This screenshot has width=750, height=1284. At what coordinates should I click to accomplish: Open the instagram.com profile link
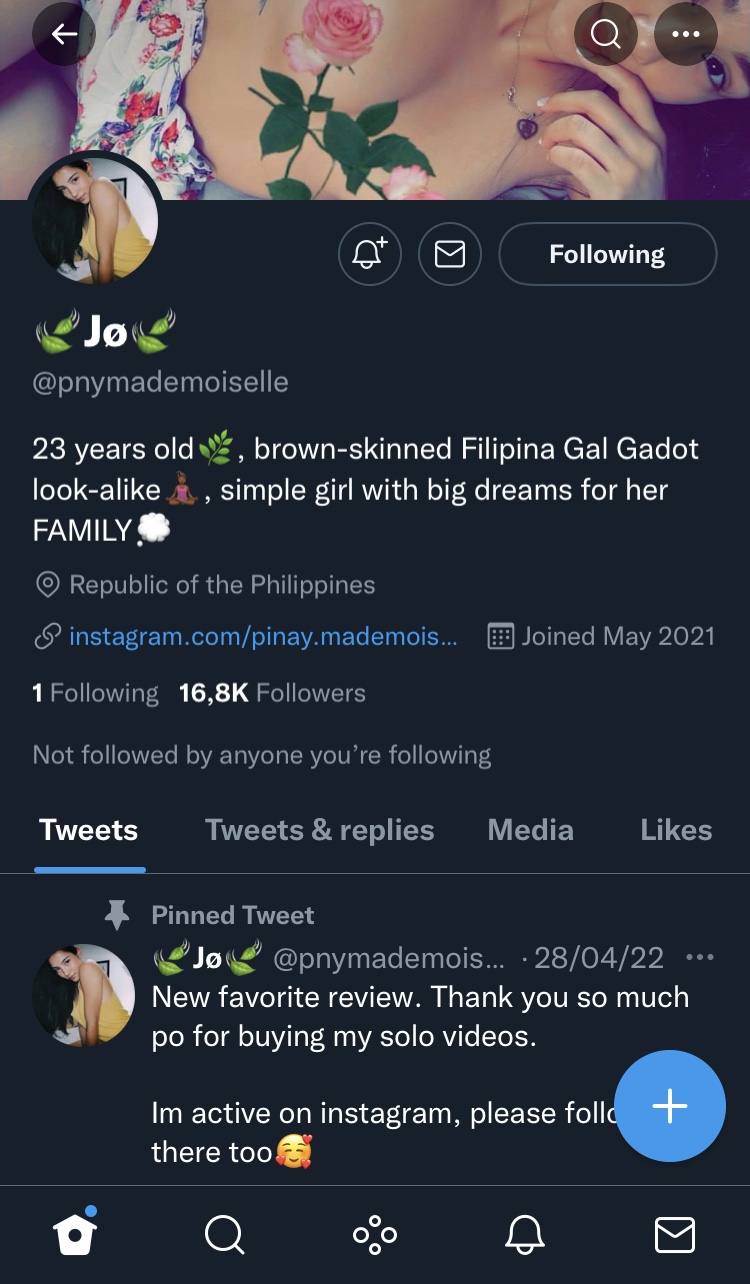point(262,637)
